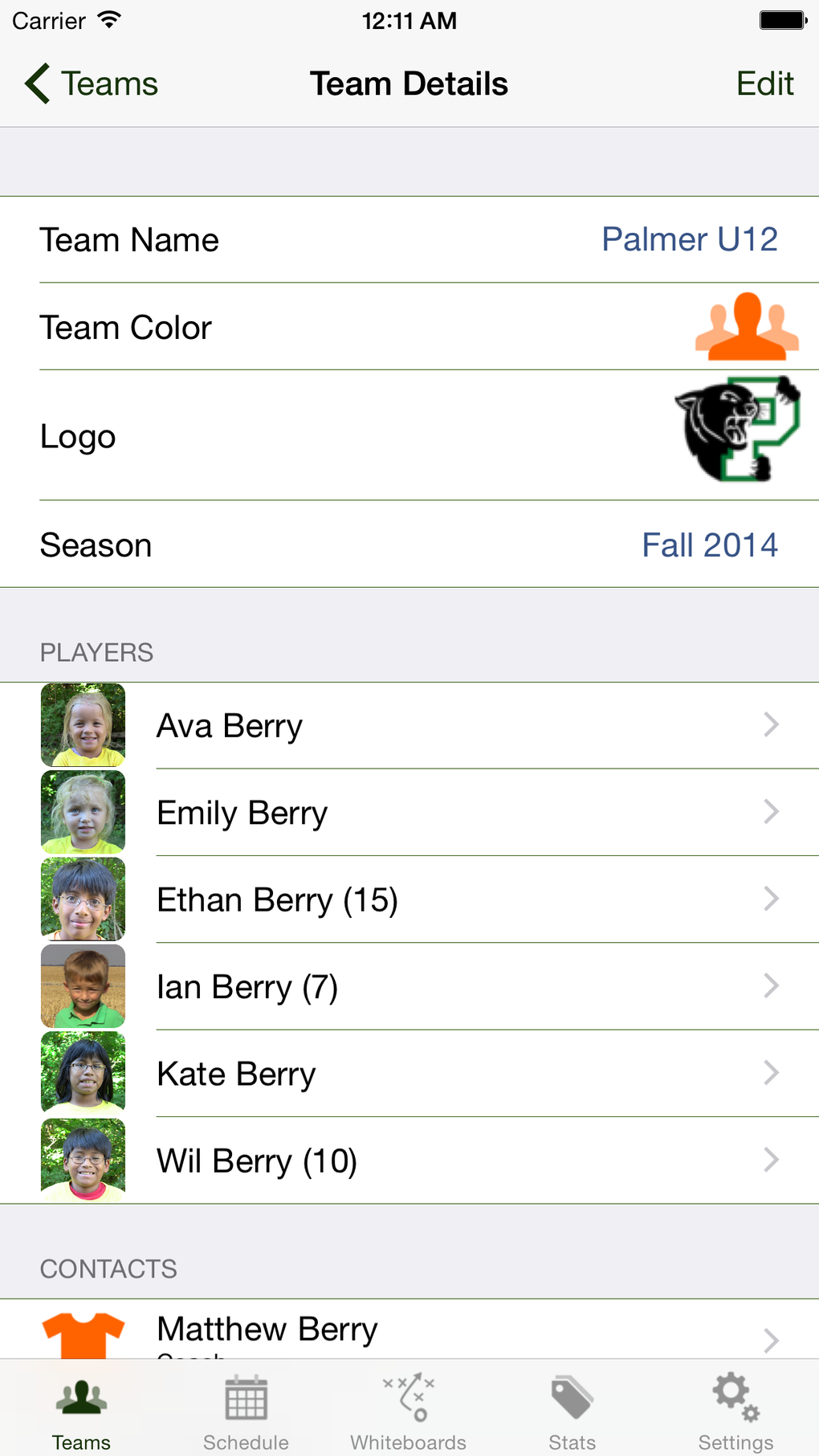The height and width of the screenshot is (1456, 819).
Task: Select Ian Berry (7) from players
Action: pos(409,986)
